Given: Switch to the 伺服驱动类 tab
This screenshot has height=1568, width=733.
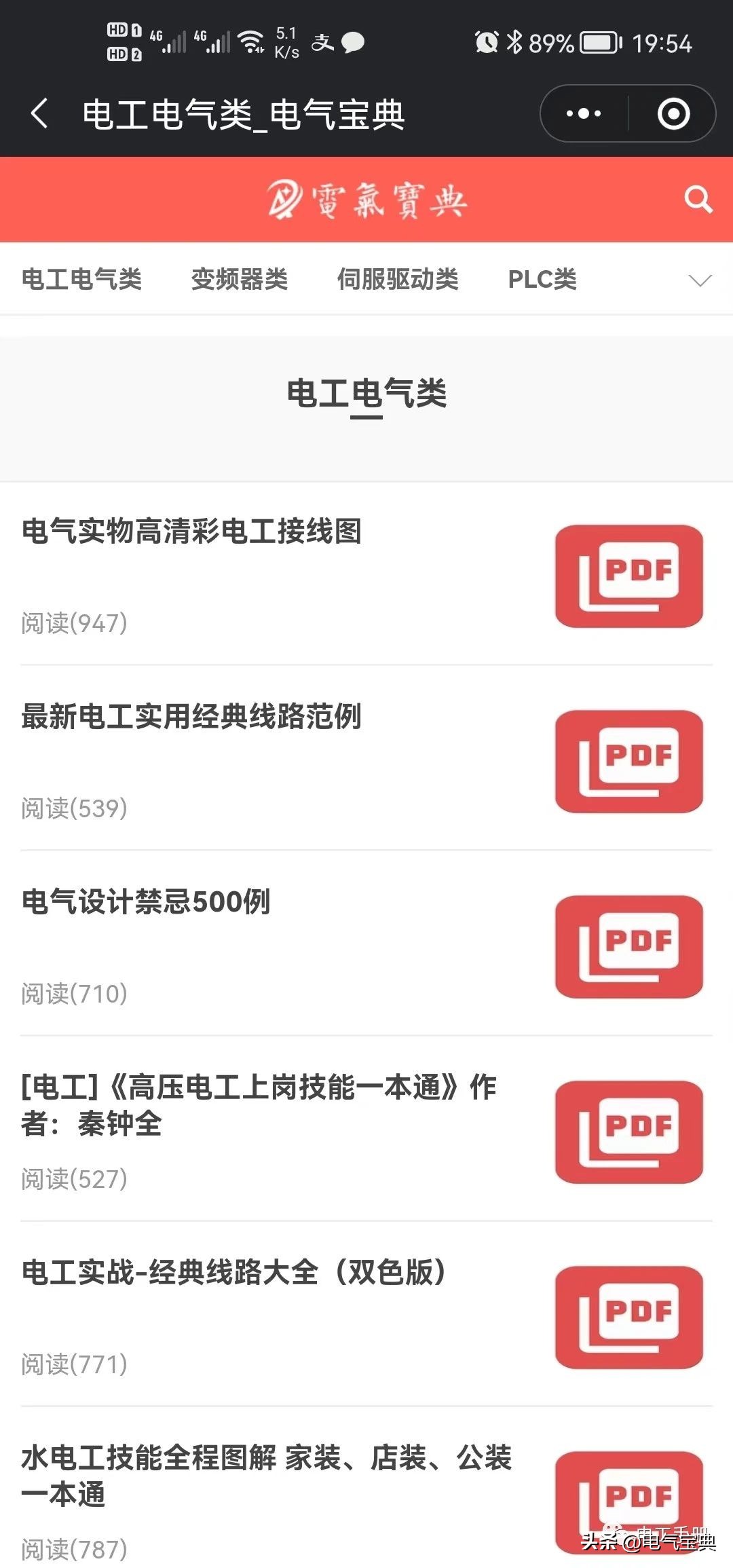Looking at the screenshot, I should point(399,279).
